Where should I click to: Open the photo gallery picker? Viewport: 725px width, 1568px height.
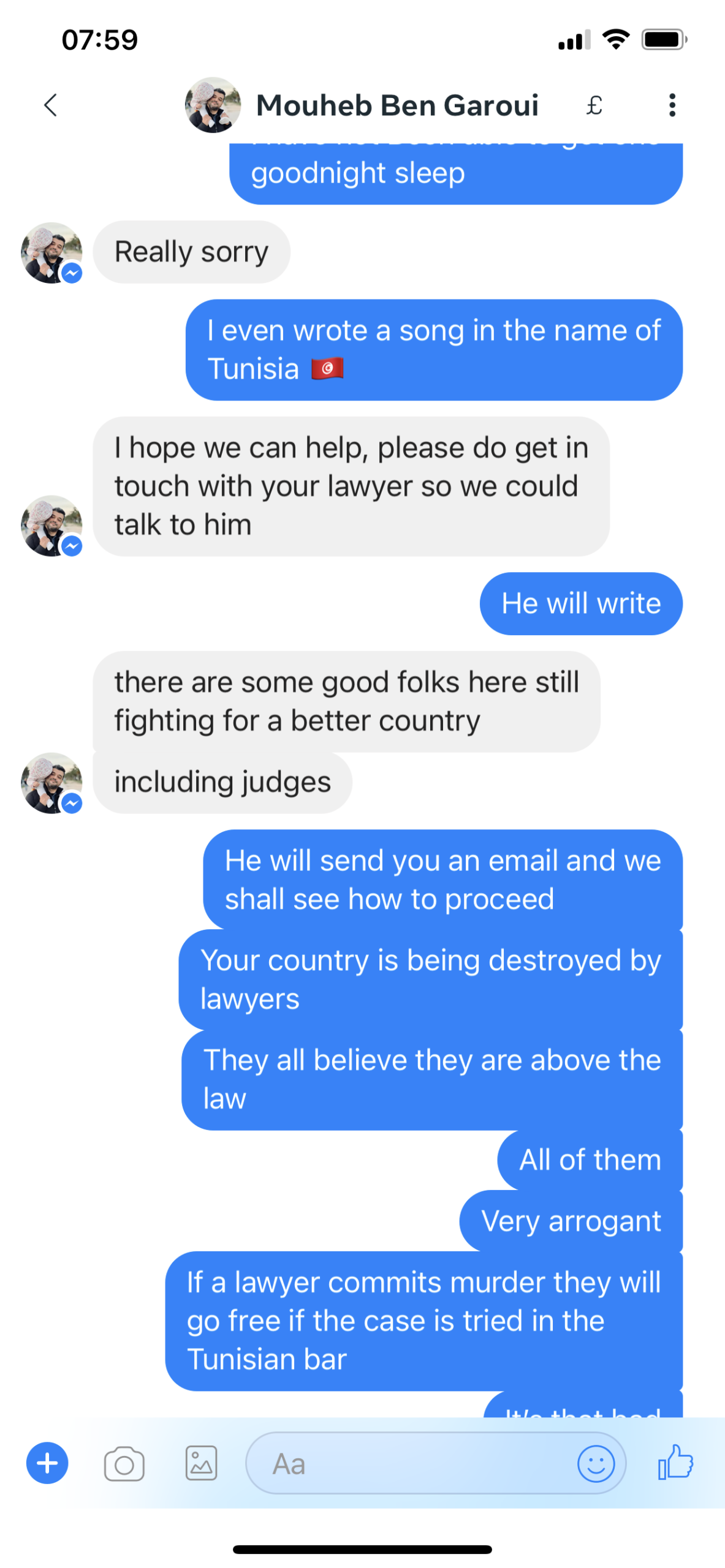coord(201,1463)
